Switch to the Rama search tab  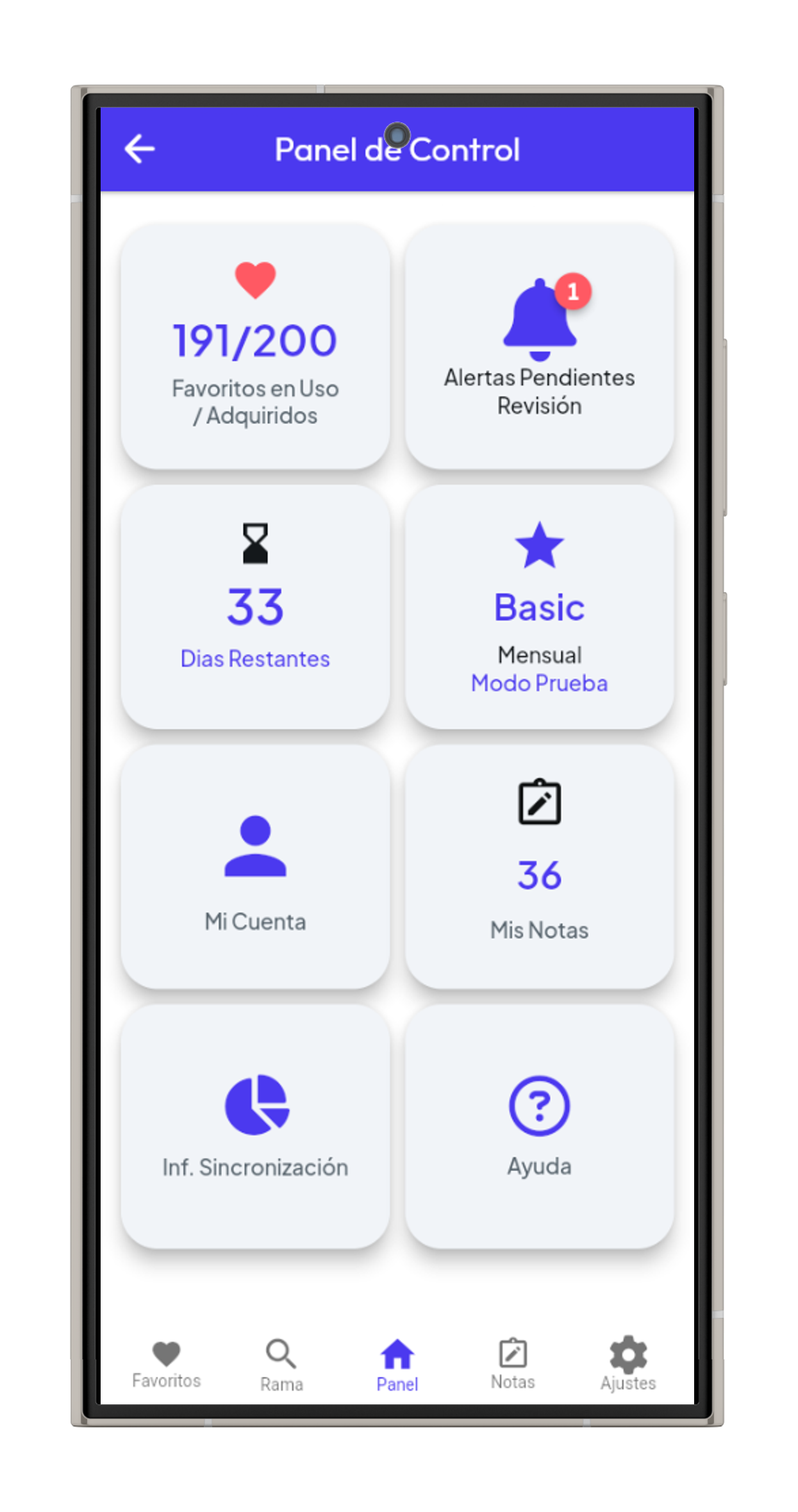[x=281, y=1366]
